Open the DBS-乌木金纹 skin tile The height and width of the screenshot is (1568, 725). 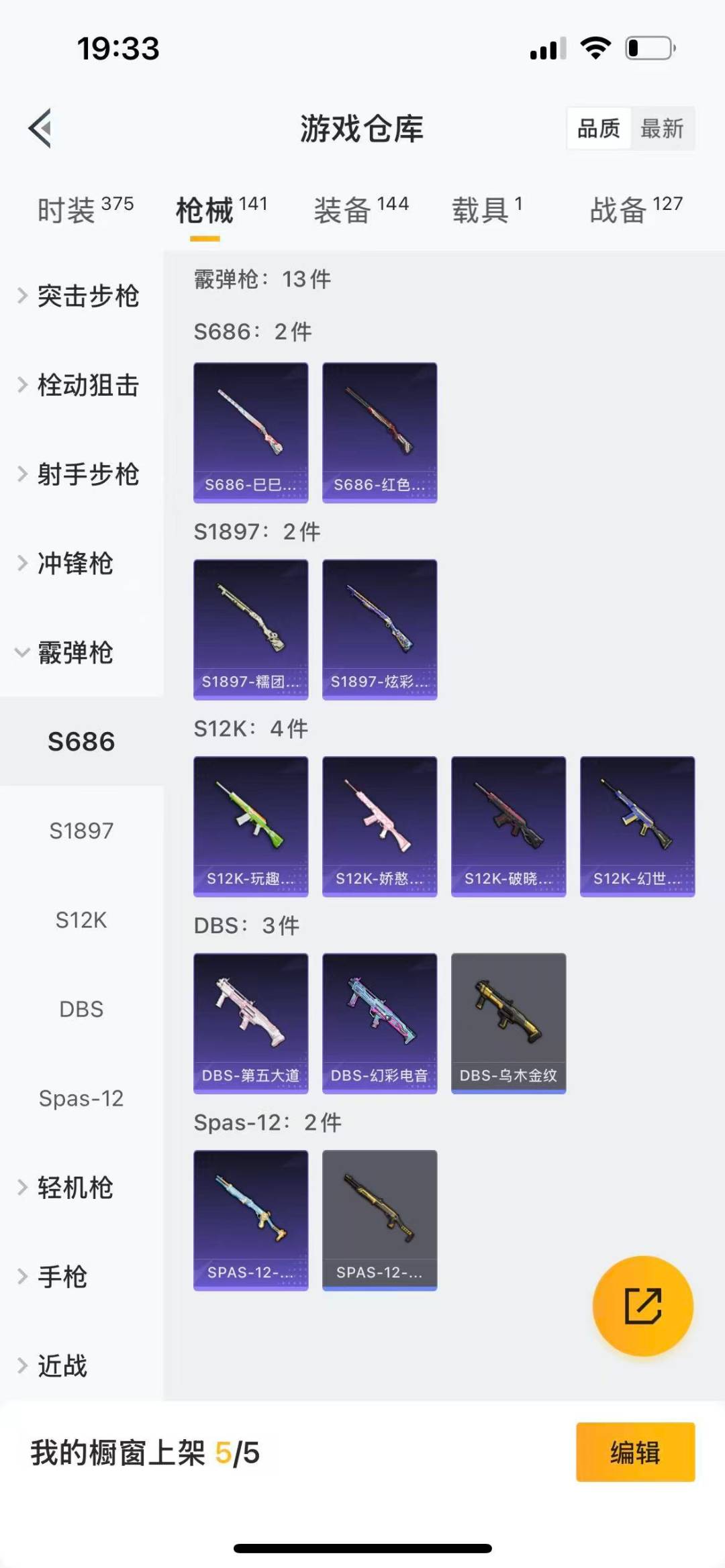(508, 1023)
